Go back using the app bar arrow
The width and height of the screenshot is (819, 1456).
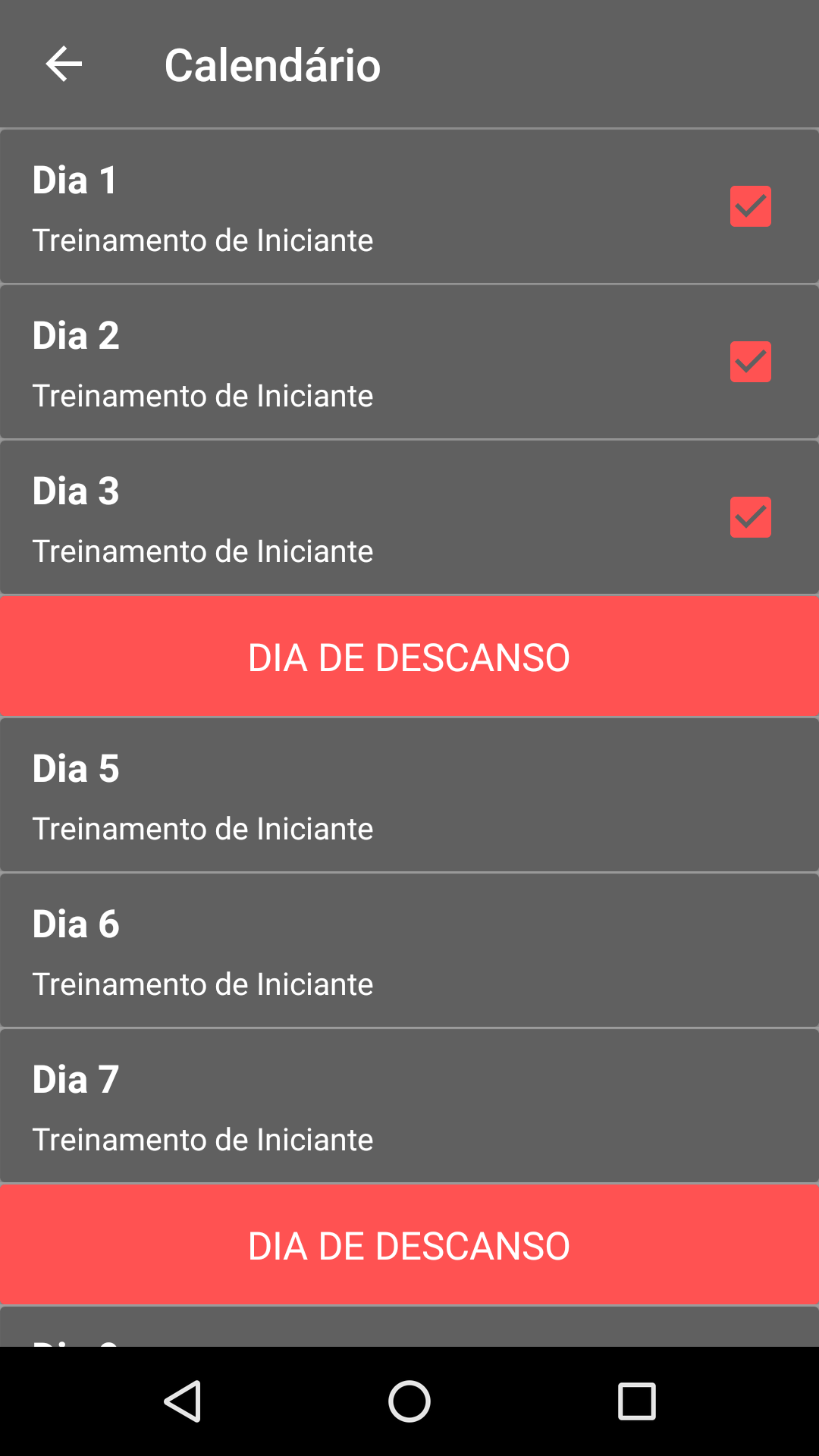click(x=64, y=64)
